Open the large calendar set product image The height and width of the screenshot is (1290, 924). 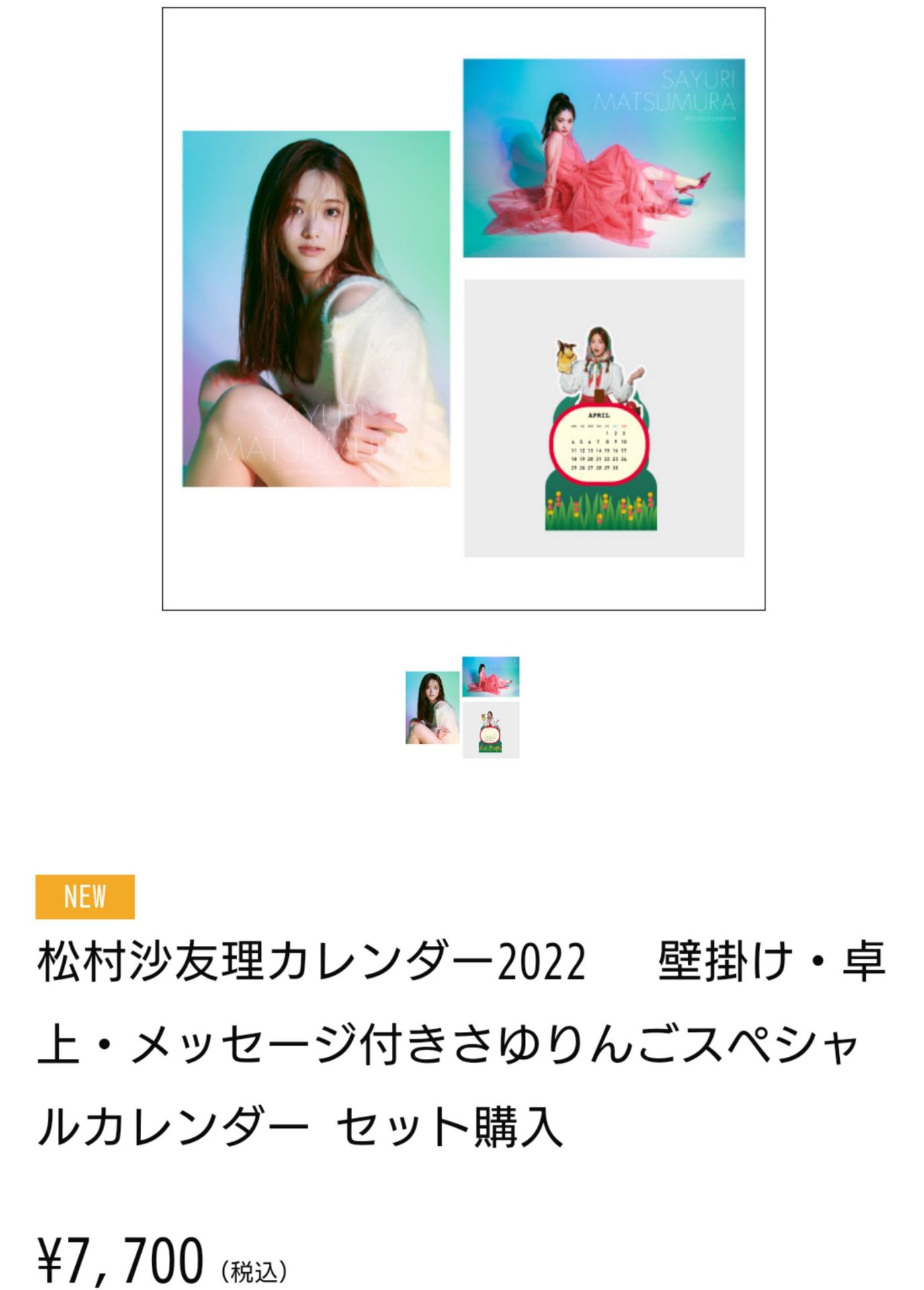463,308
